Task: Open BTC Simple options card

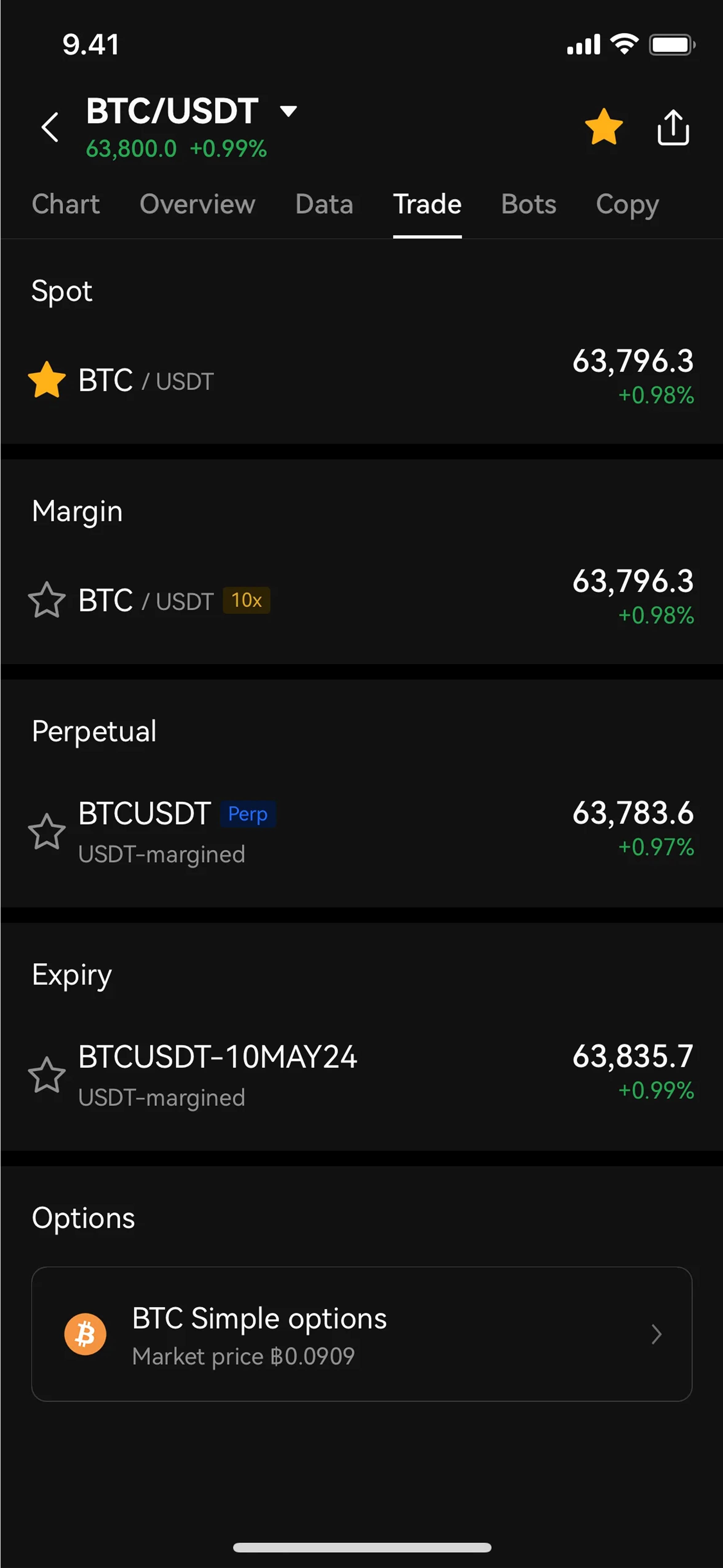Action: click(361, 1334)
